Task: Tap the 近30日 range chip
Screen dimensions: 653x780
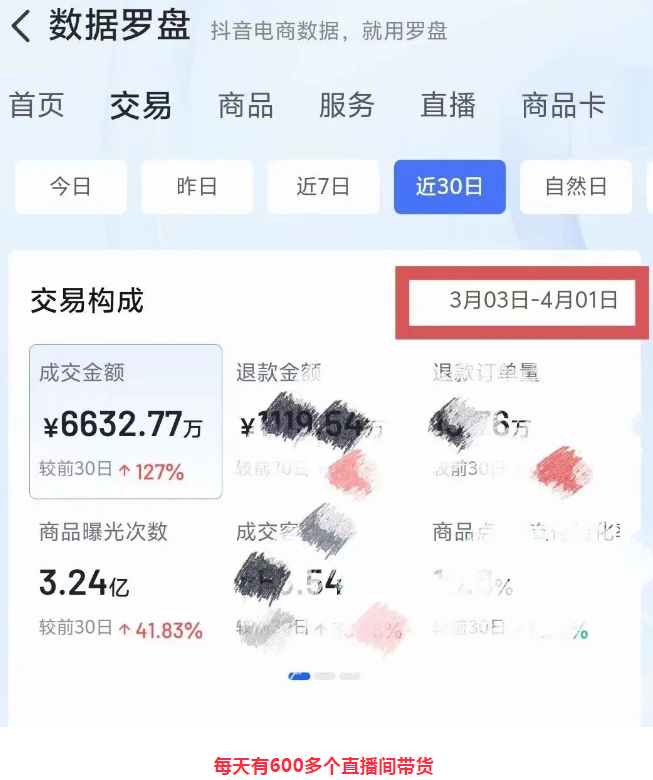Action: (449, 187)
